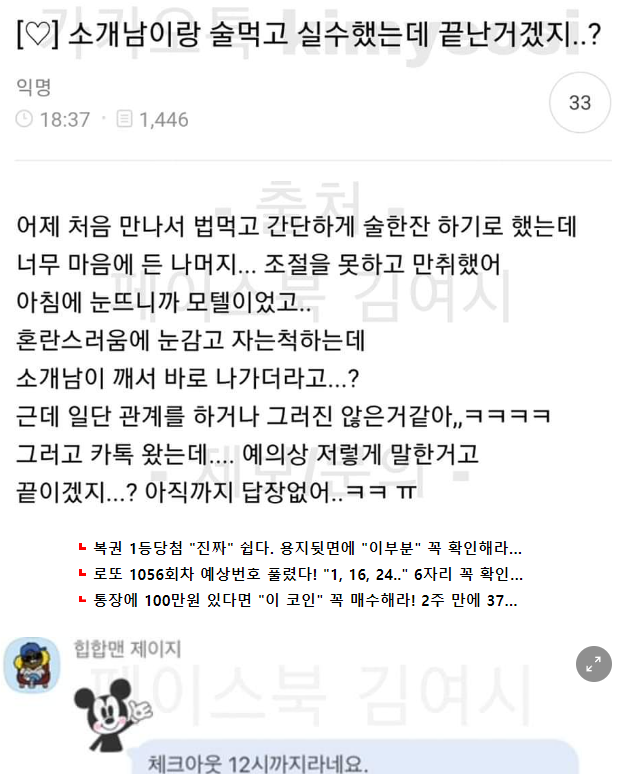The image size is (623, 774).
Task: Open the lottery first-prize ad link (복권 1등당첨)
Action: [x=307, y=549]
